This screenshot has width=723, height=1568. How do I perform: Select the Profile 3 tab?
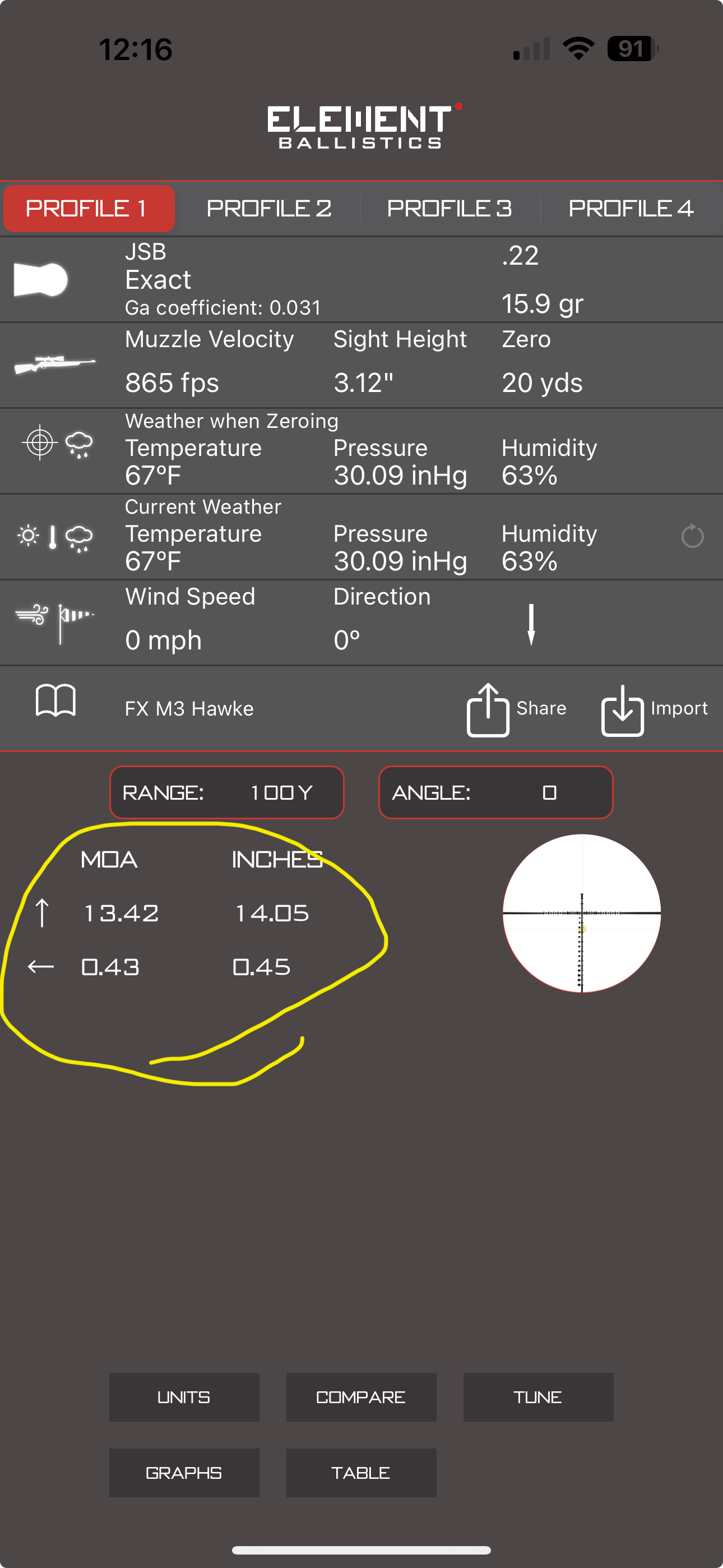(x=449, y=209)
